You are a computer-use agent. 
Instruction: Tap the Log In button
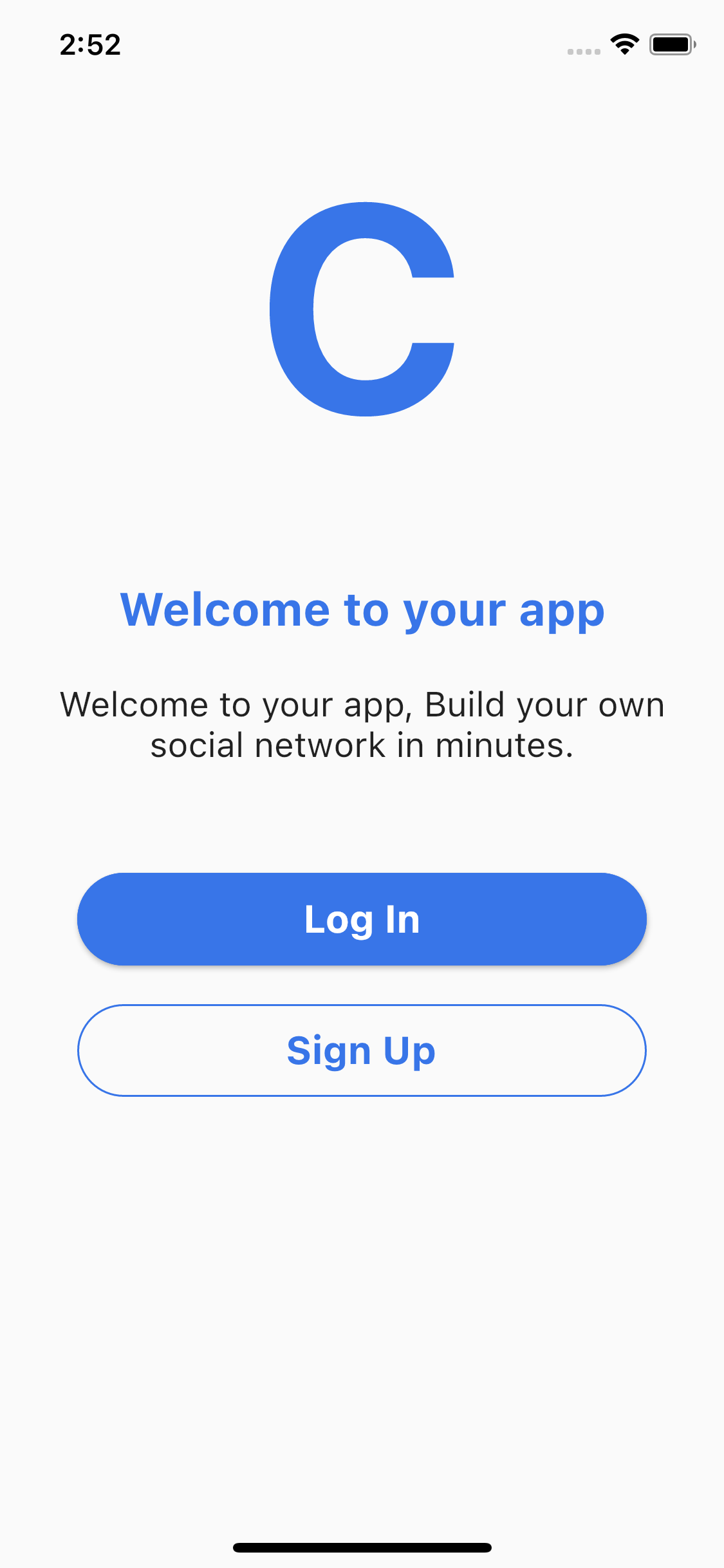(x=362, y=919)
